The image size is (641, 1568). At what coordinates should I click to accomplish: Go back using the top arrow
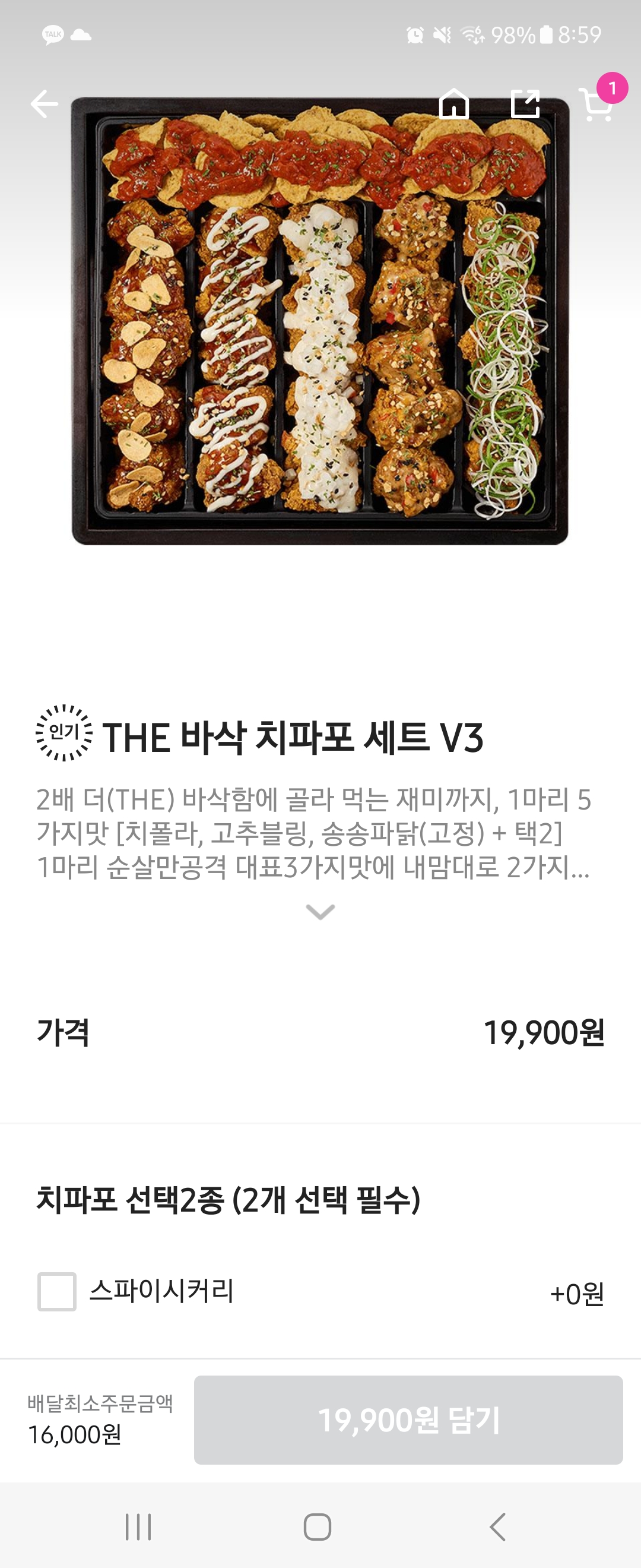point(45,103)
